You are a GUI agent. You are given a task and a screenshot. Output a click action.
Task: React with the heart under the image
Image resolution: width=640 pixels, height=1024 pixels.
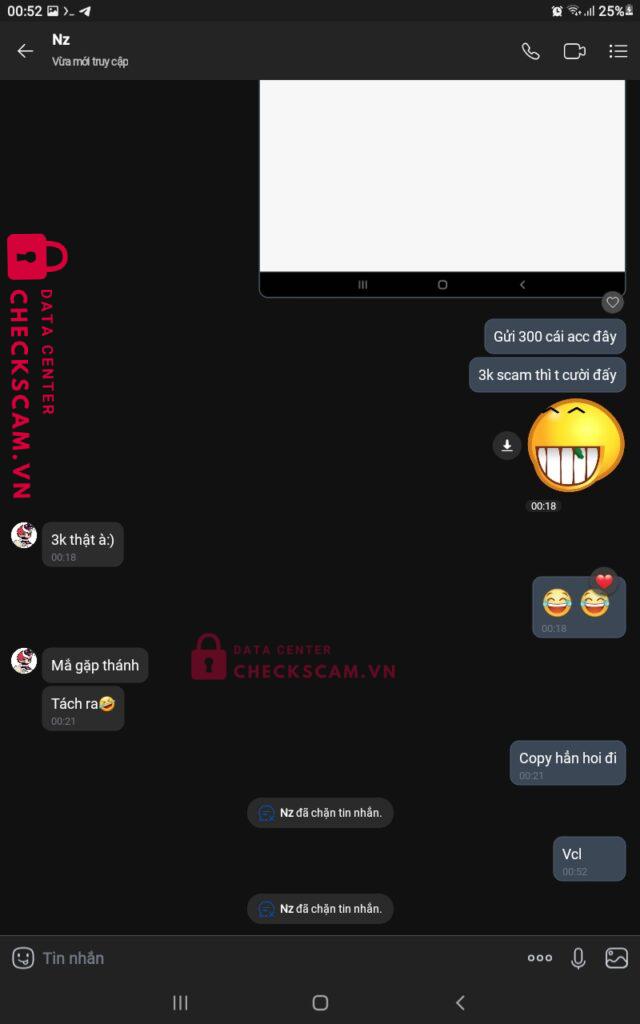[612, 302]
